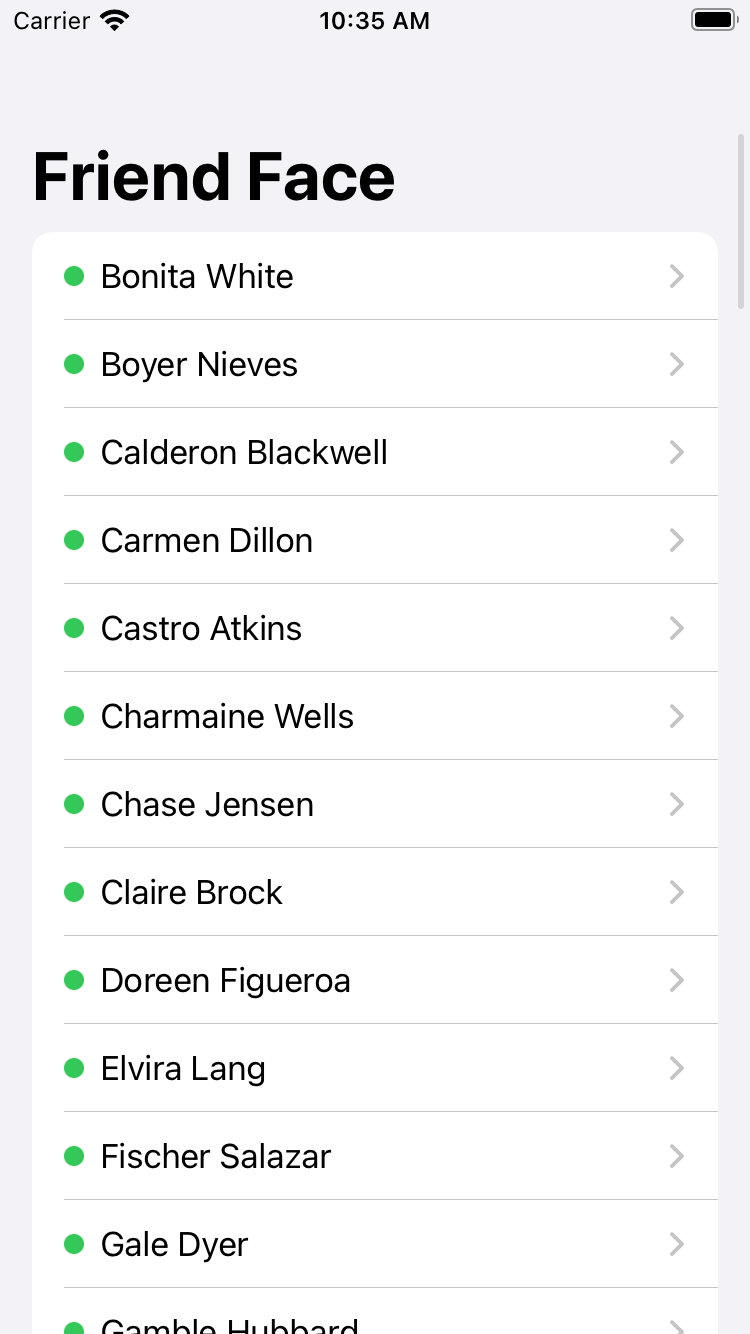Open the Claire Brock row
This screenshot has width=750, height=1334.
point(192,893)
